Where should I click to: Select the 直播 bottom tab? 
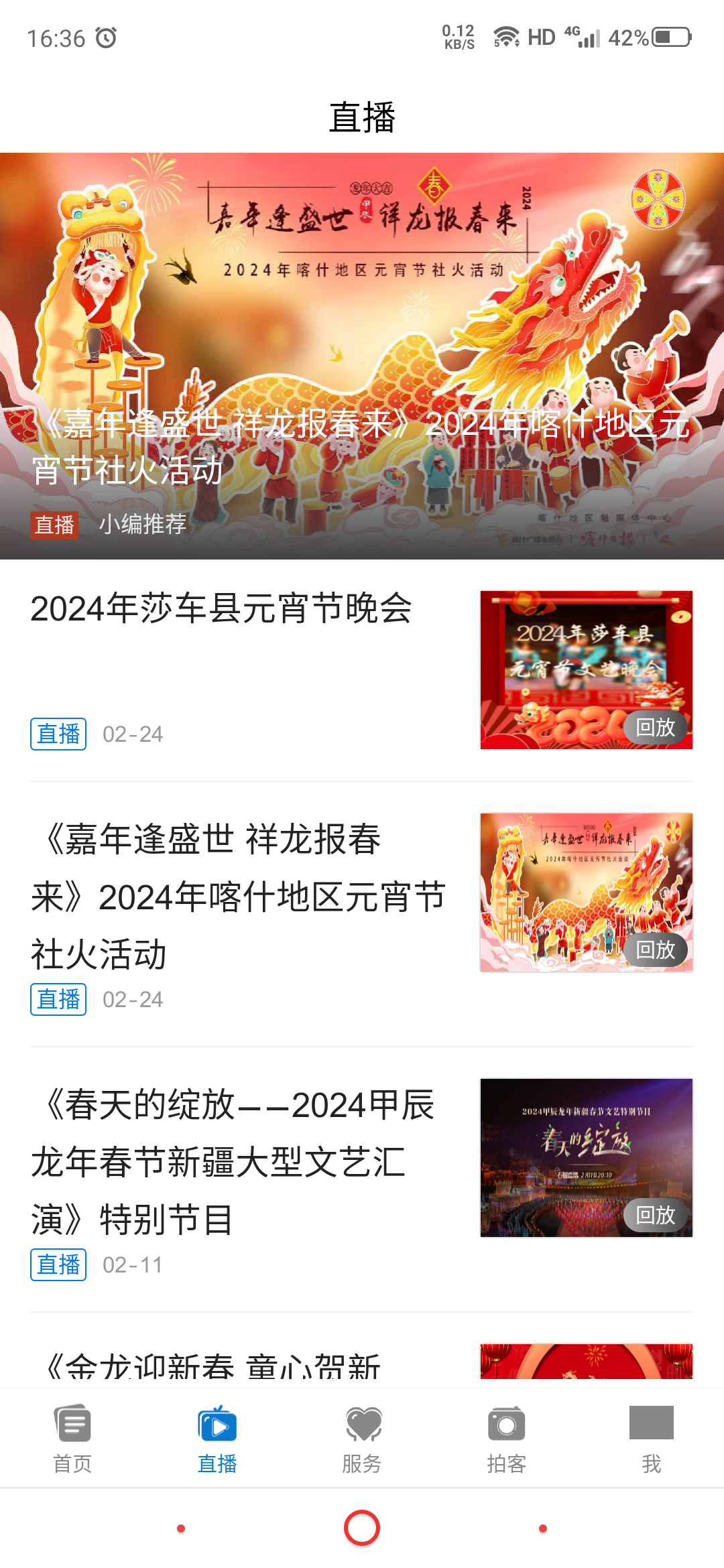[x=217, y=1438]
